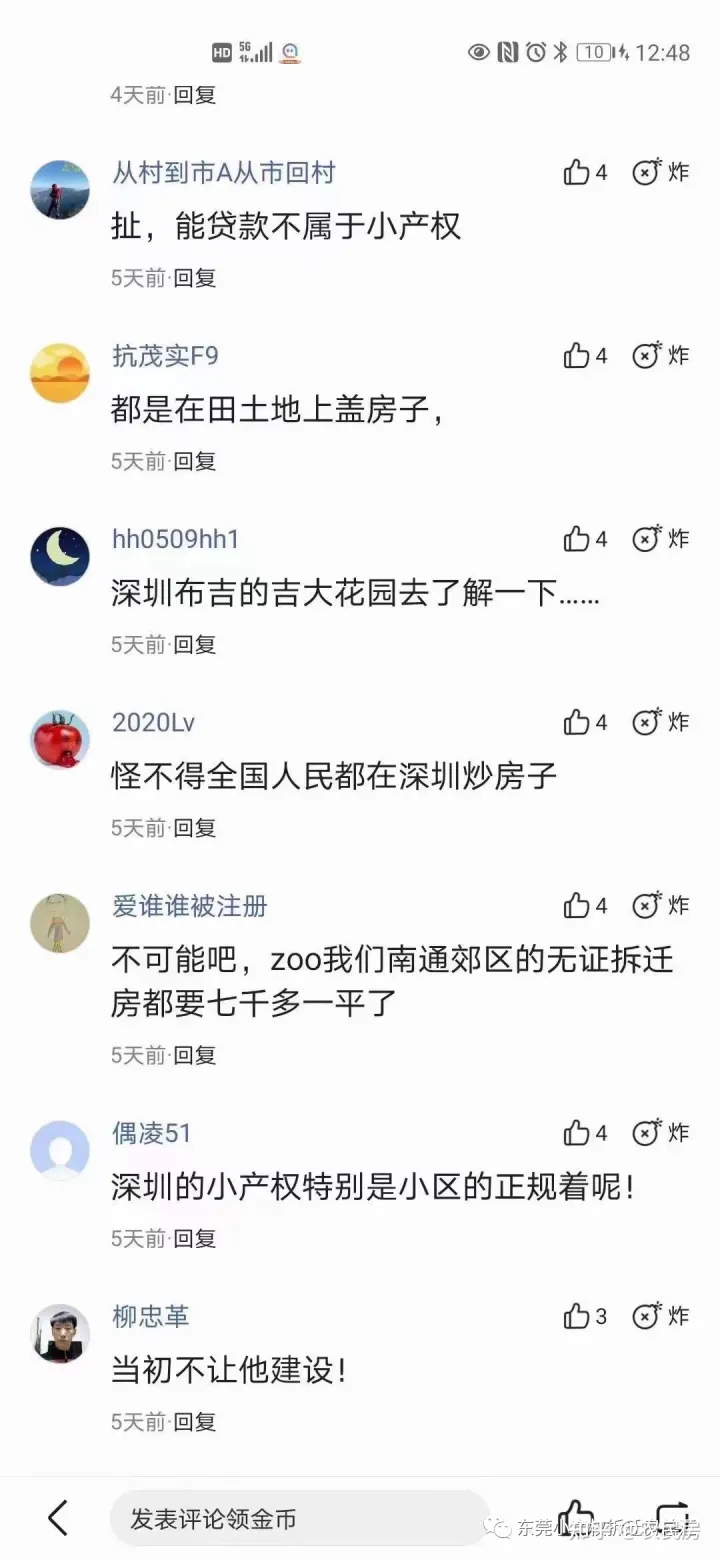The image size is (720, 1560).
Task: Tap 炸 on 2020Lv's comment
Action: click(x=662, y=722)
